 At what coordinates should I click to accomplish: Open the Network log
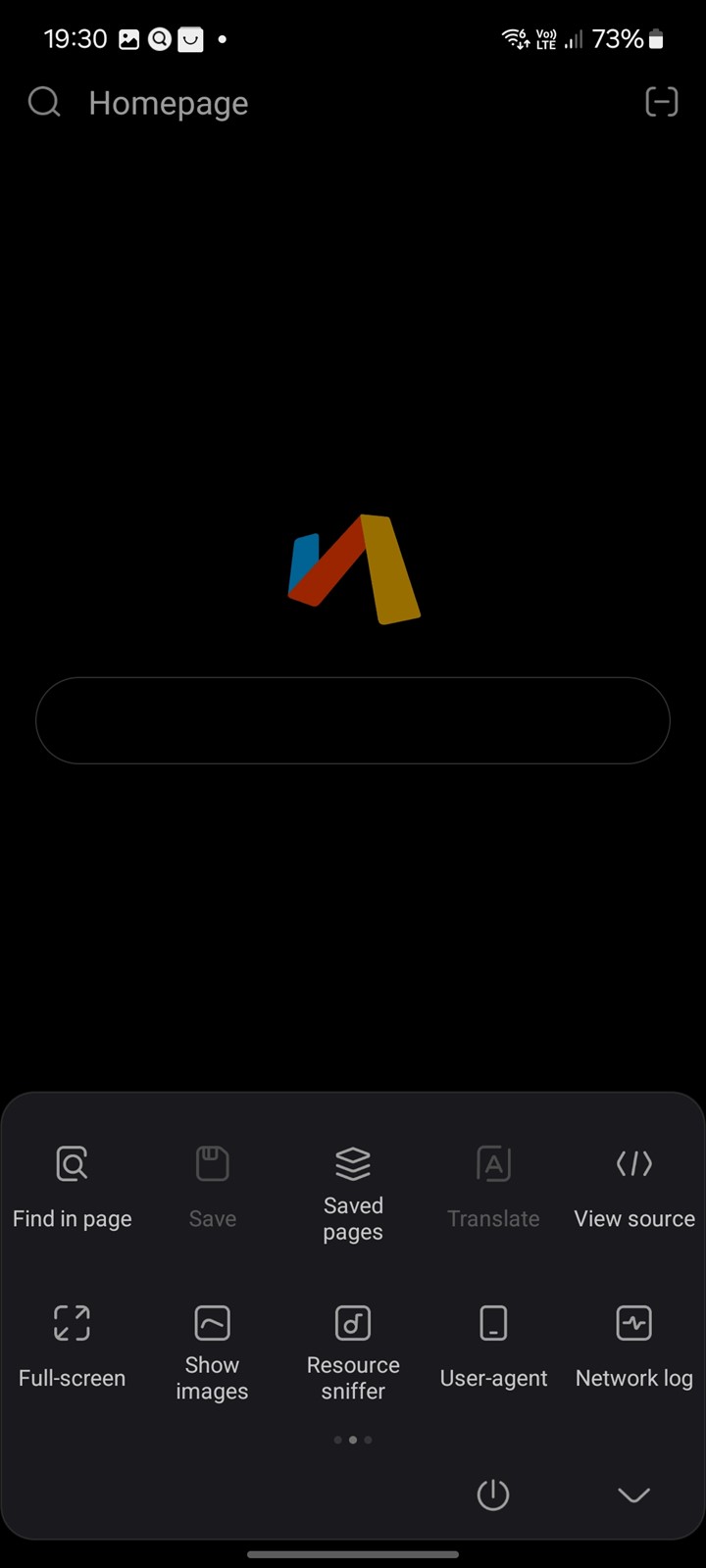coord(634,1347)
